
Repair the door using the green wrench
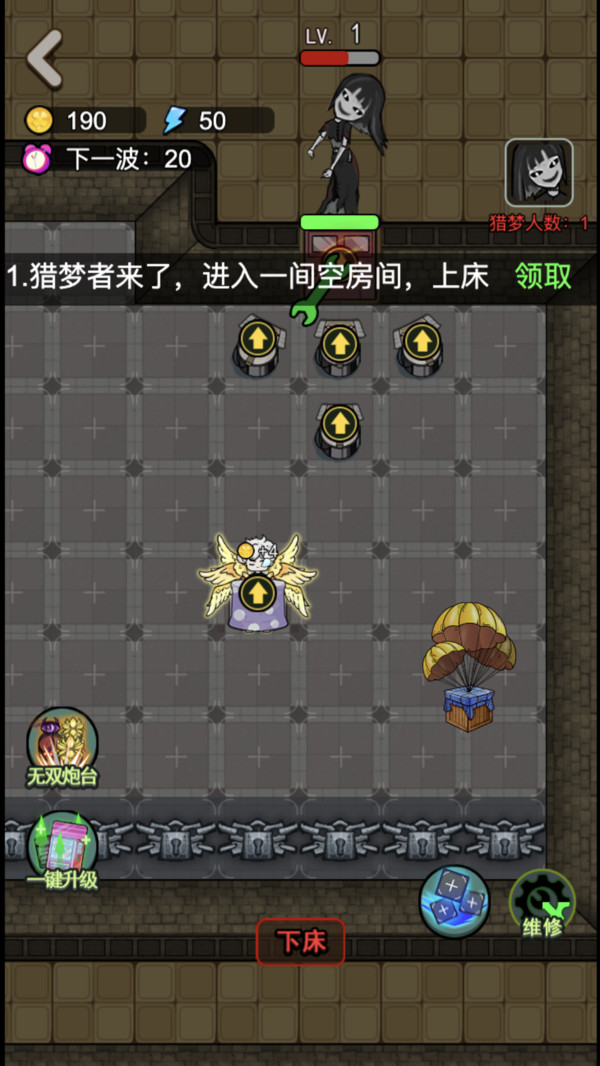point(315,288)
